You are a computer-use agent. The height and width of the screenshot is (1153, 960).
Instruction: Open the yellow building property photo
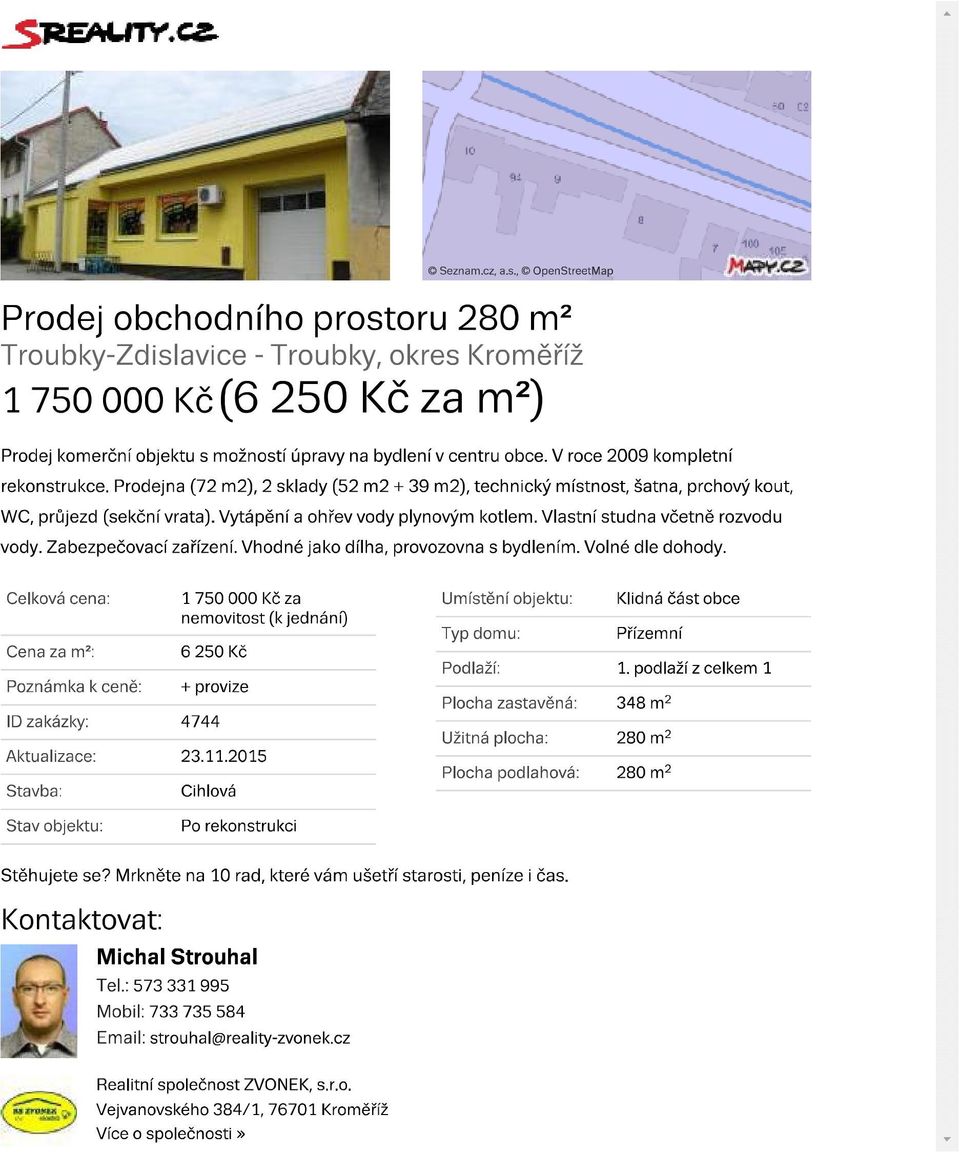pyautogui.click(x=195, y=175)
